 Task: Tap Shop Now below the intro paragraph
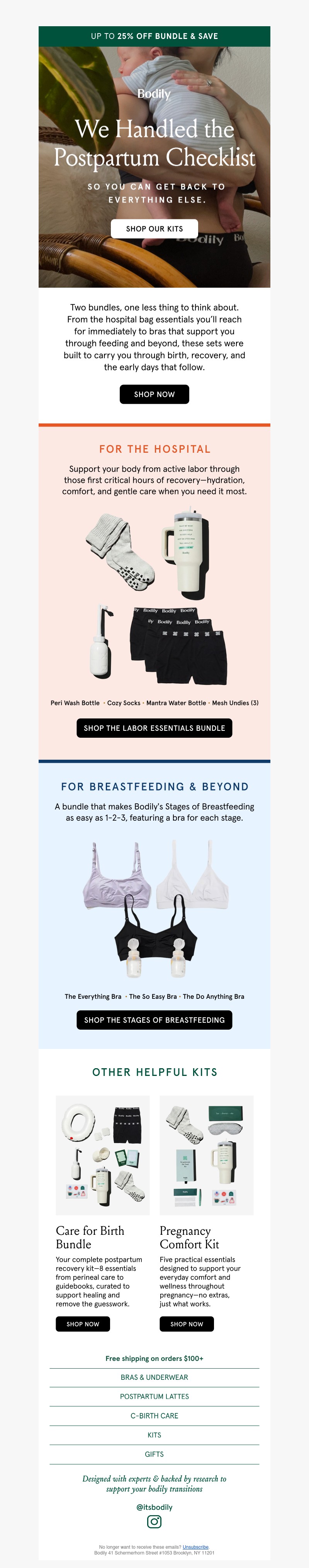[x=154, y=395]
